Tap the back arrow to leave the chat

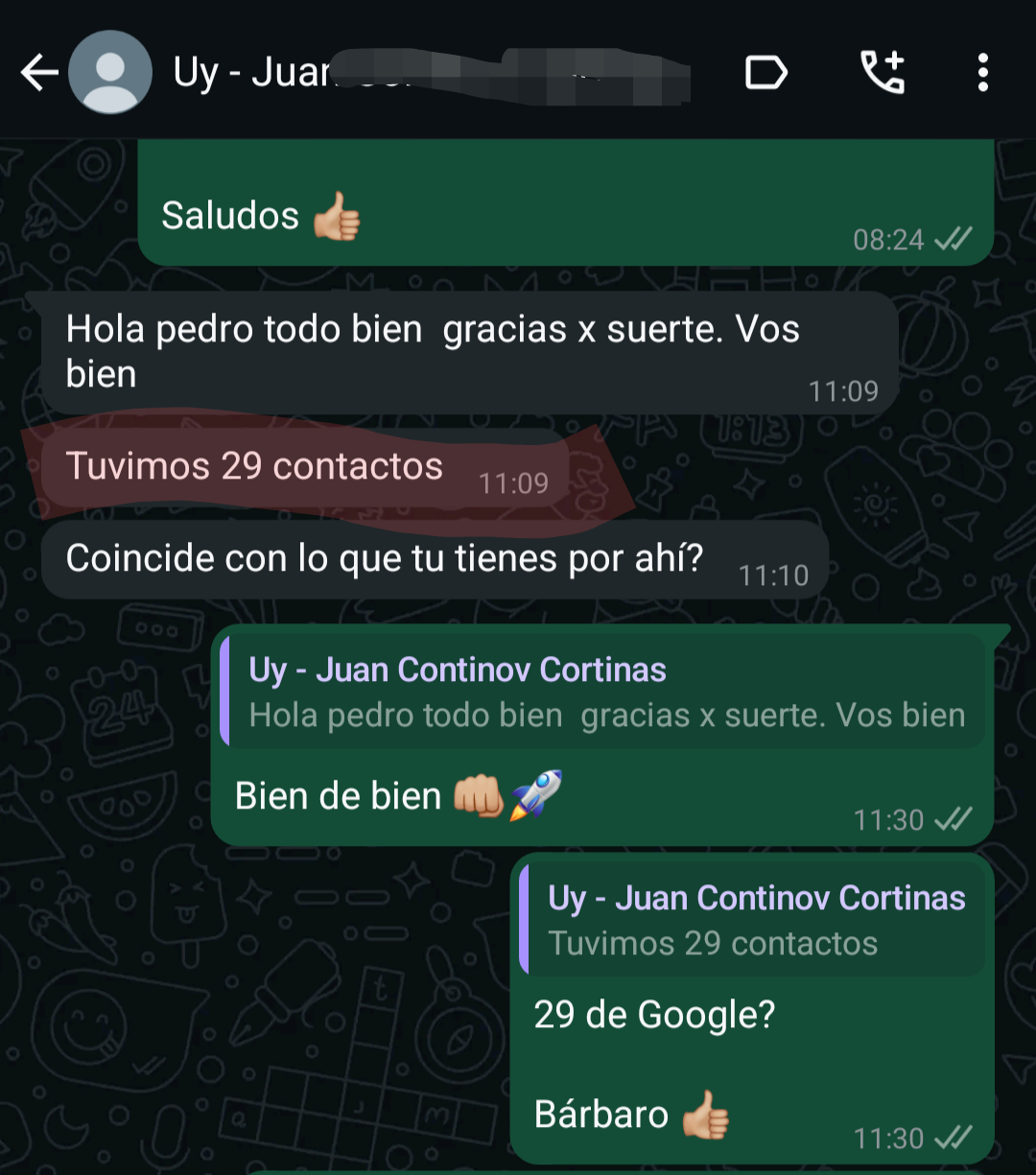[38, 72]
